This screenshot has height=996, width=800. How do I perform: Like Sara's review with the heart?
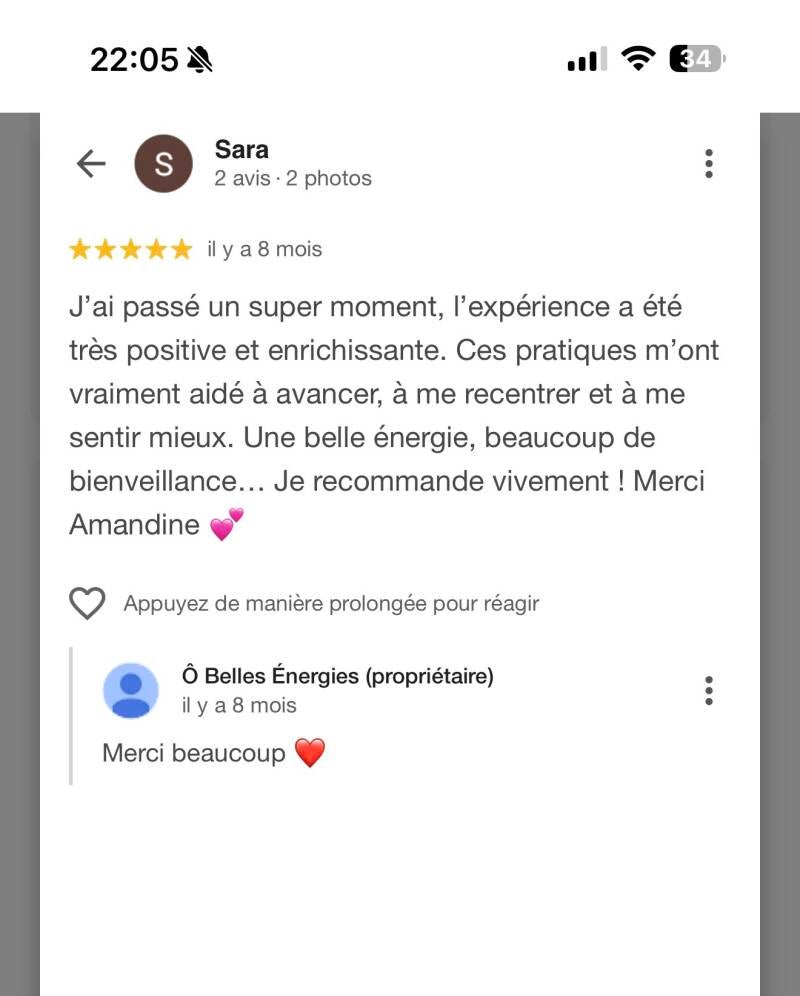[87, 603]
